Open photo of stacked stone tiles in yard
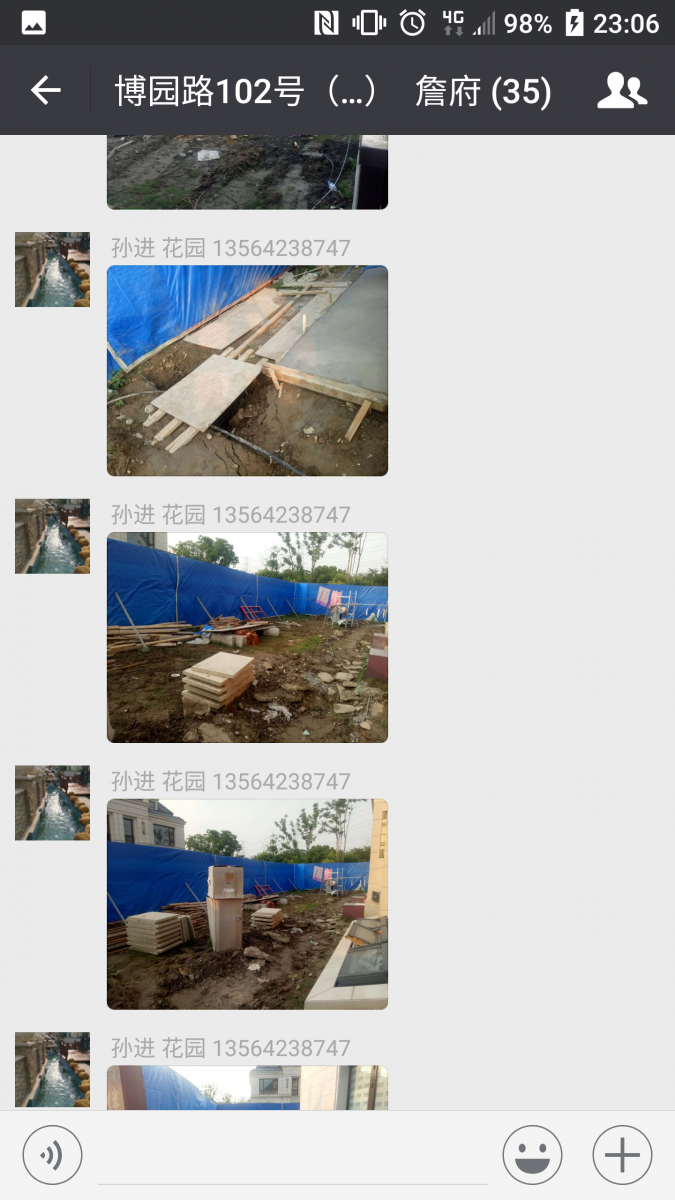The width and height of the screenshot is (675, 1200). [x=247, y=637]
